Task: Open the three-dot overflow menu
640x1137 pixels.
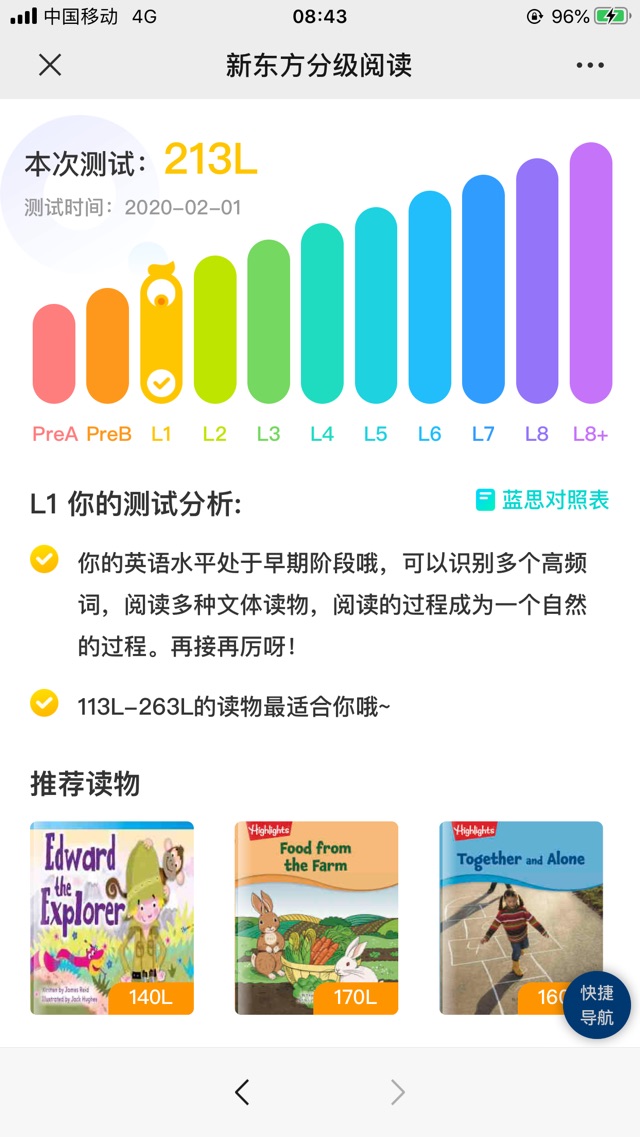Action: [590, 66]
